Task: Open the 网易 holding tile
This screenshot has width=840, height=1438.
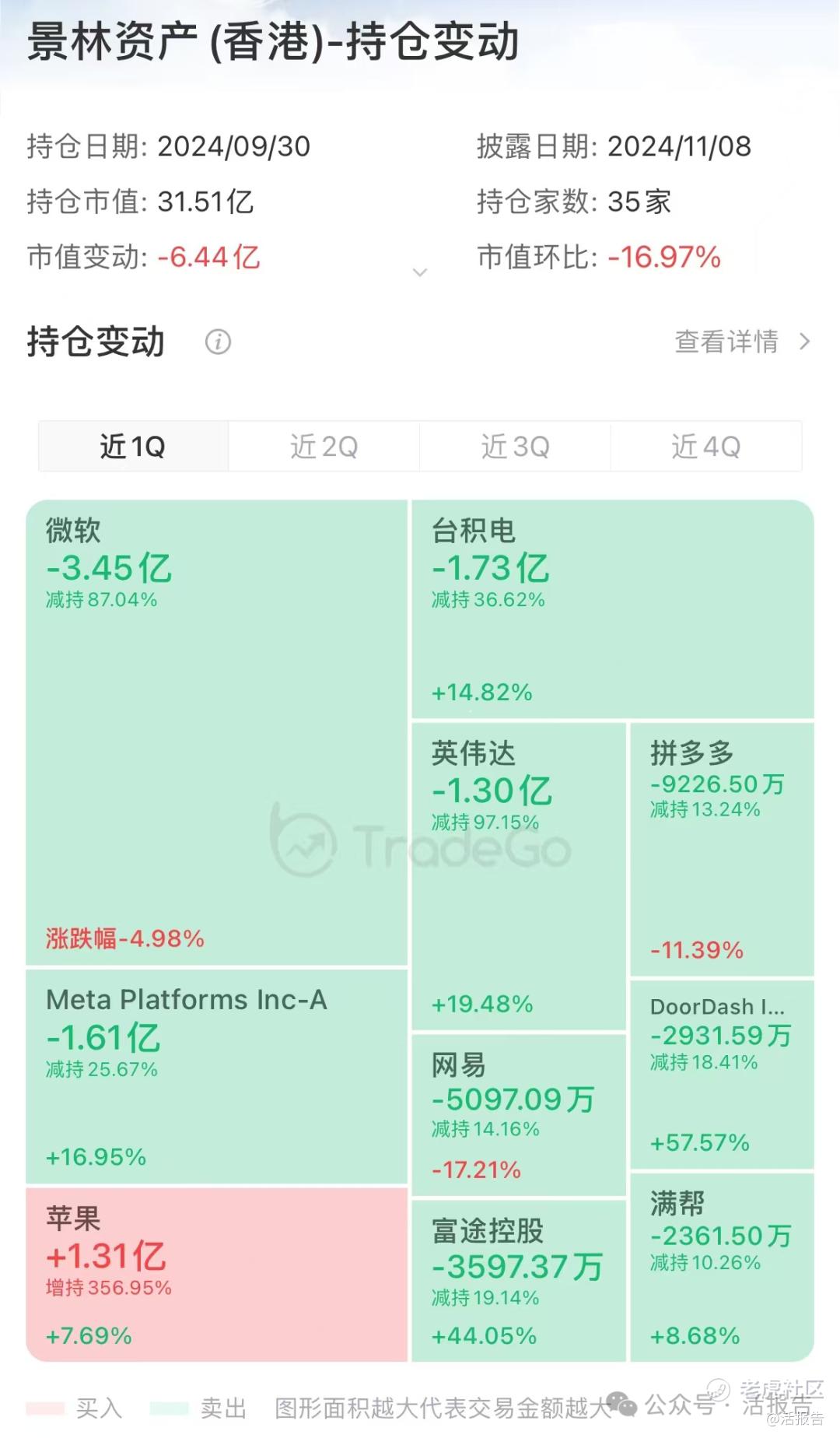Action: point(519,1114)
